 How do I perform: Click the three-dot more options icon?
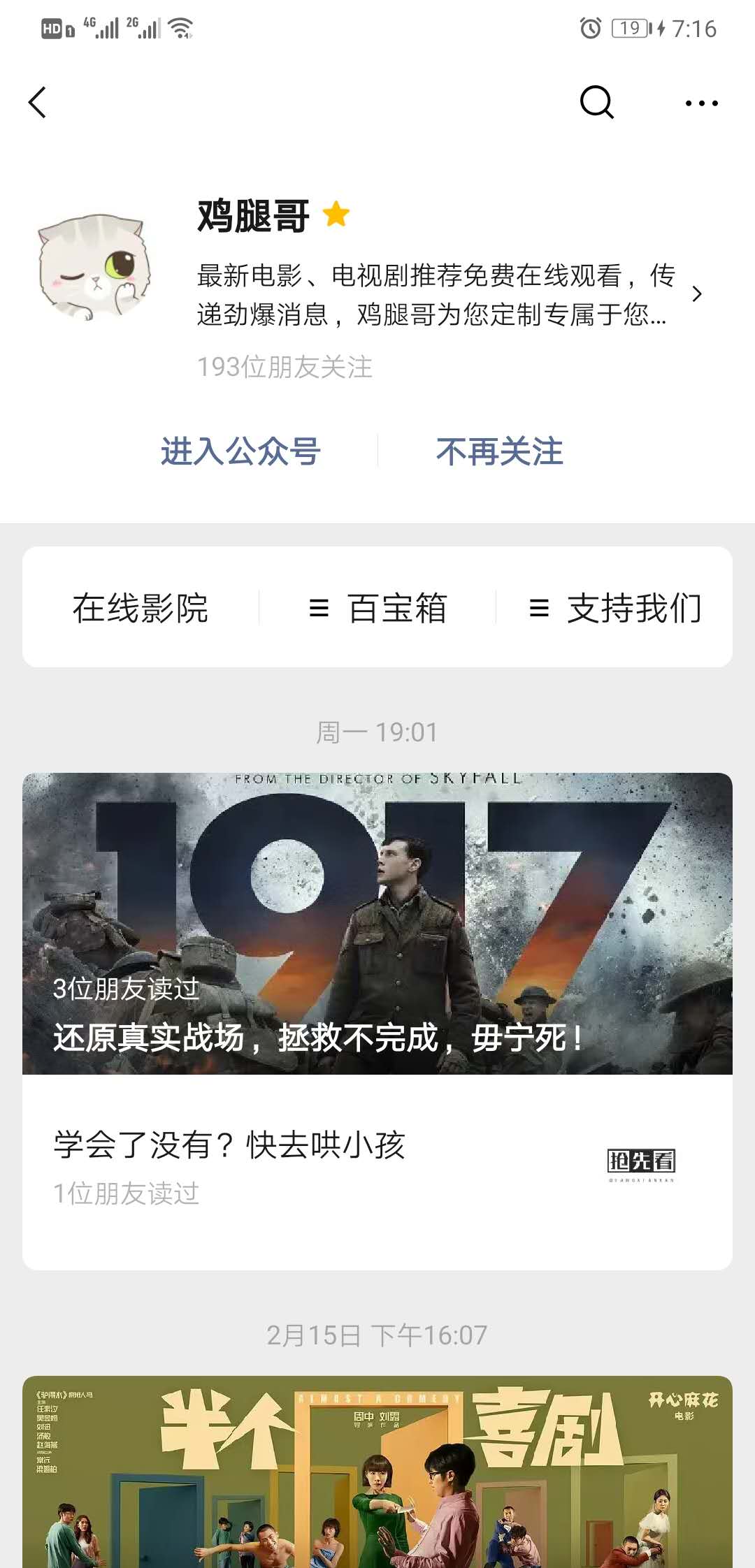point(700,103)
